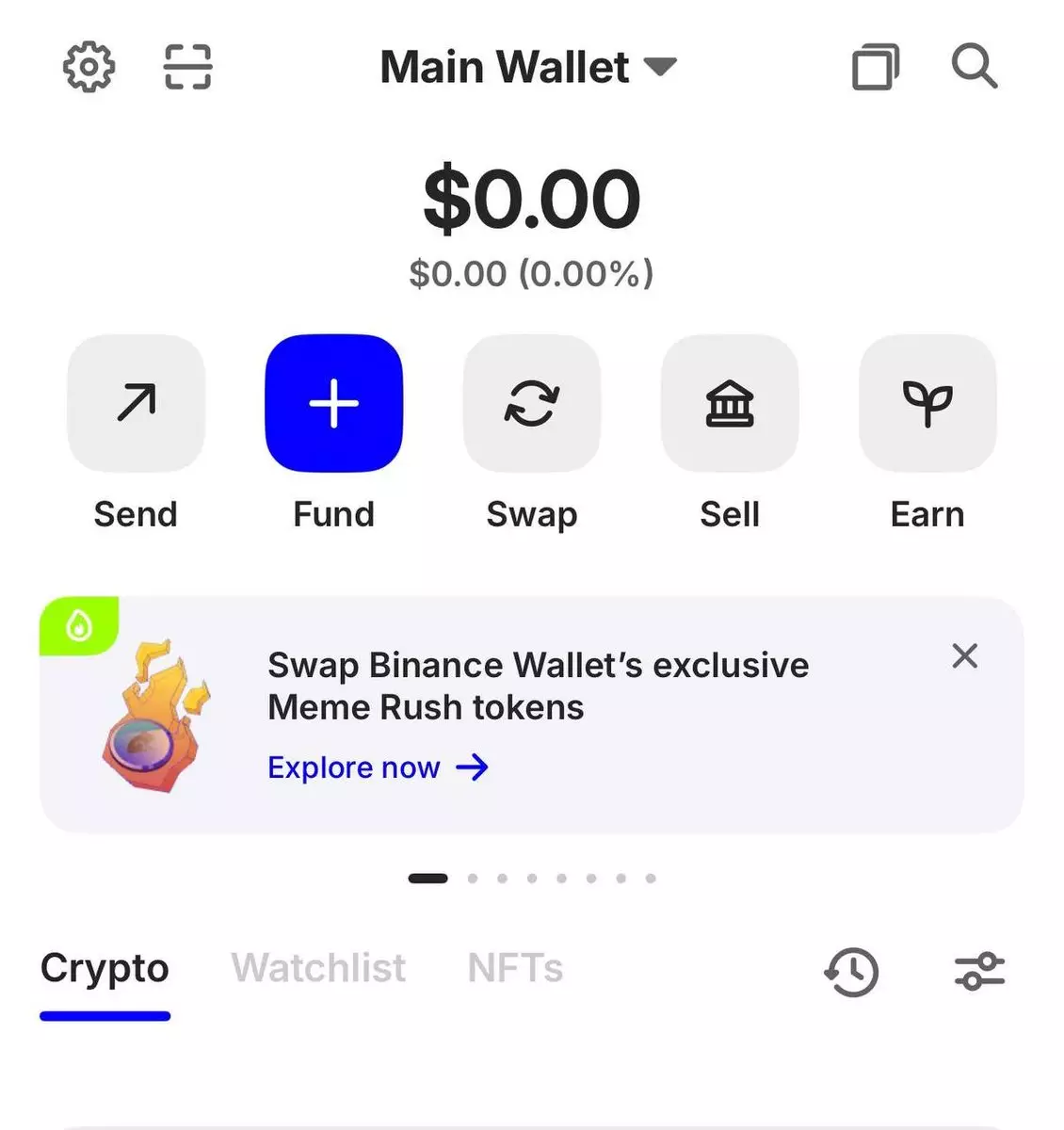View transaction history
Image resolution: width=1064 pixels, height=1130 pixels.
click(x=852, y=972)
